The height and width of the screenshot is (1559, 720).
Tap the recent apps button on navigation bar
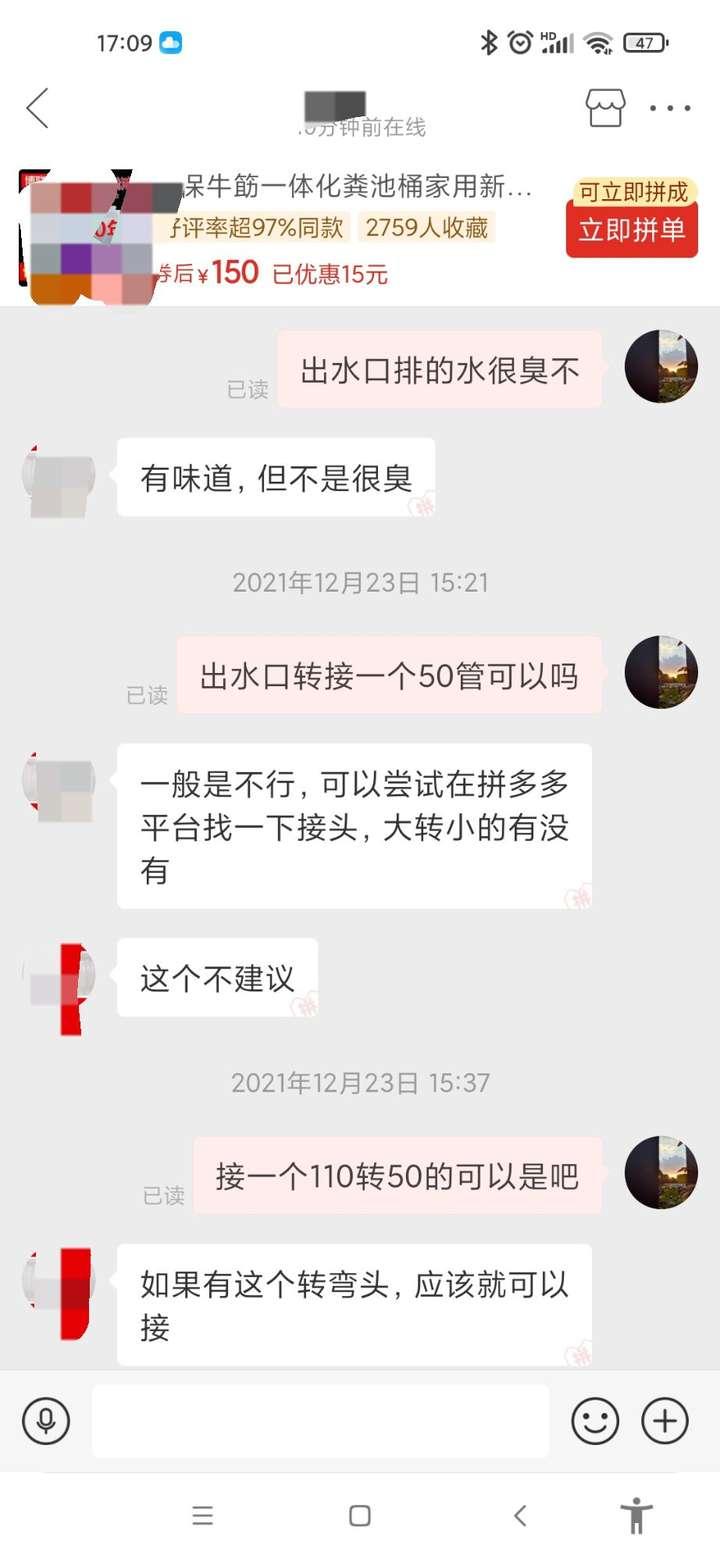click(203, 1515)
